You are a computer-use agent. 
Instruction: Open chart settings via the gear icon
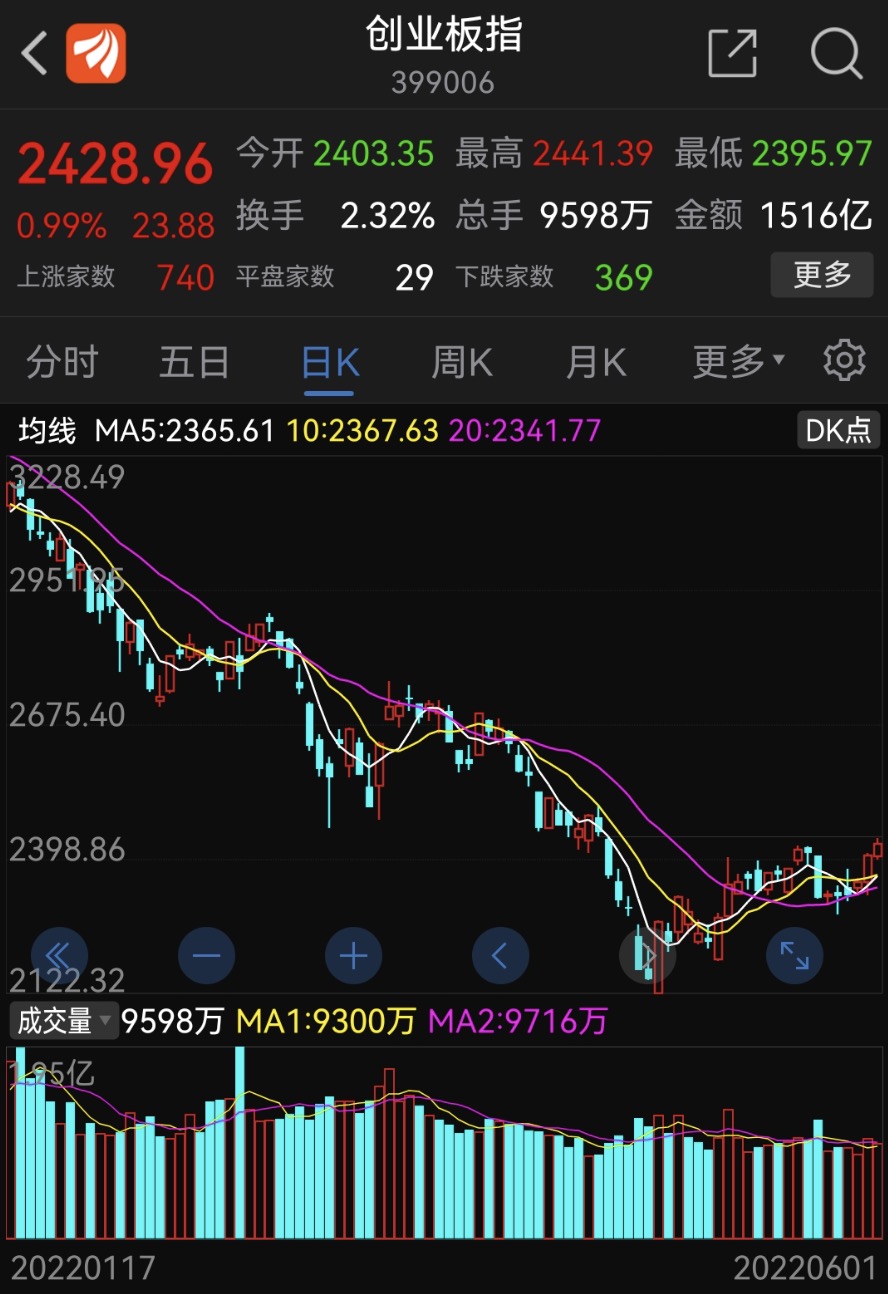click(x=844, y=361)
